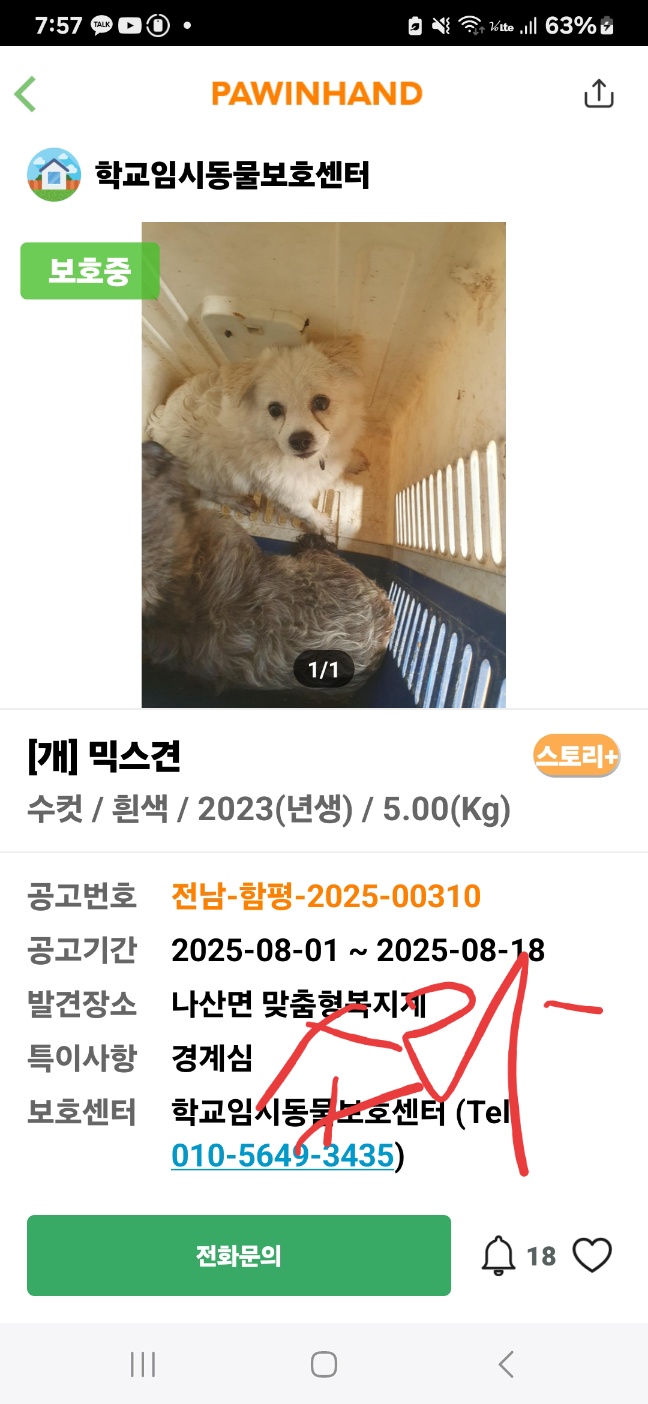
Task: Go to the home screen
Action: [x=323, y=1364]
